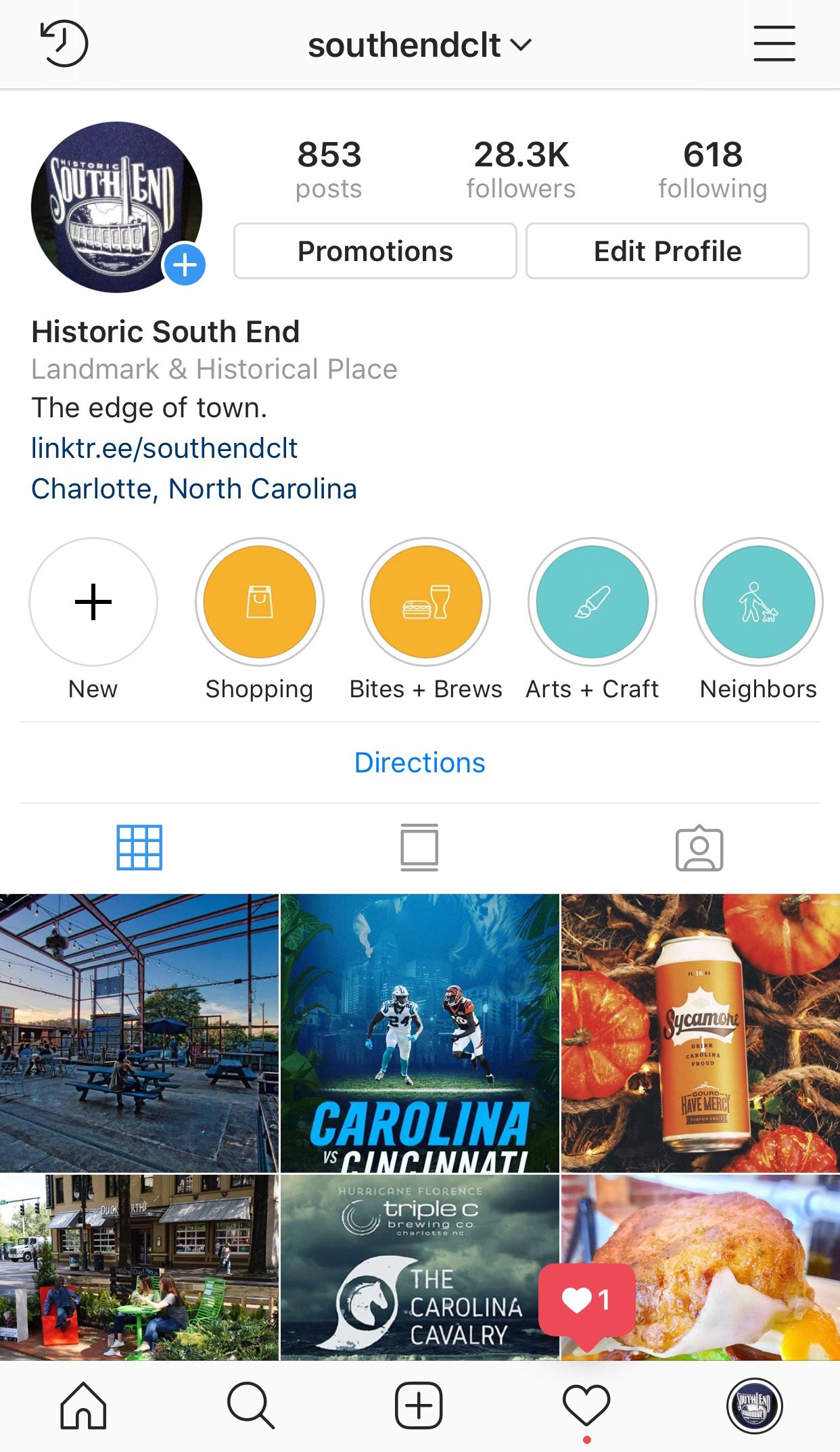Open the Charlotte, North Carolina location
840x1452 pixels.
click(x=194, y=488)
